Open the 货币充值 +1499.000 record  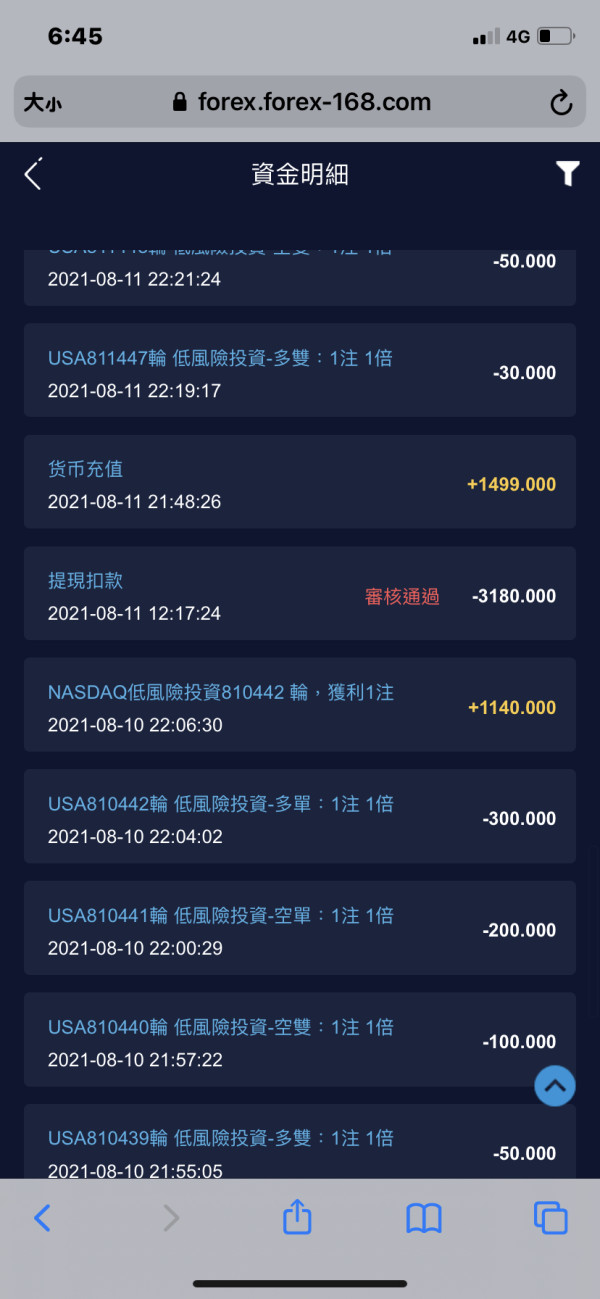click(x=300, y=482)
